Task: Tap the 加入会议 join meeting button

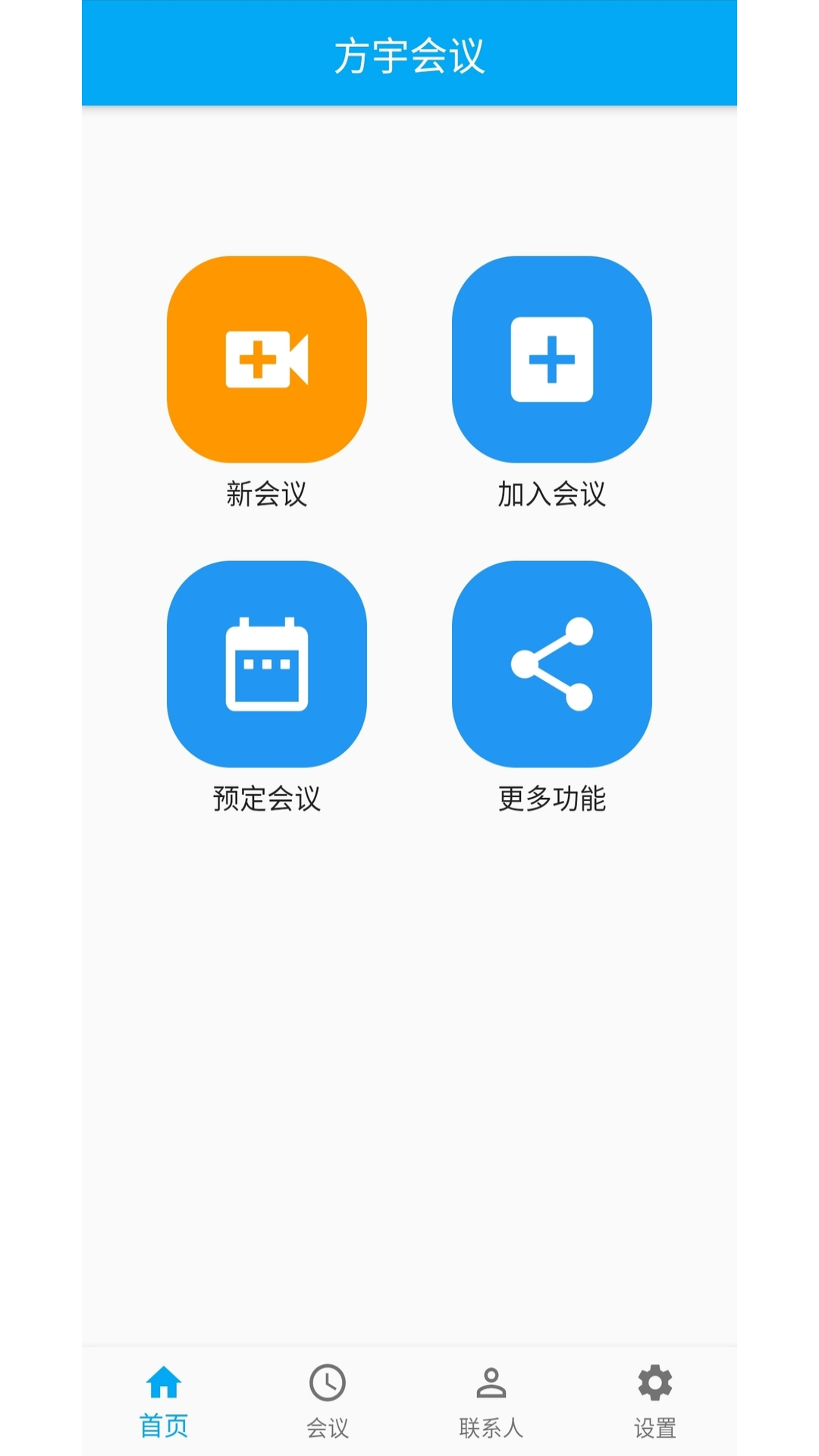Action: click(x=551, y=359)
